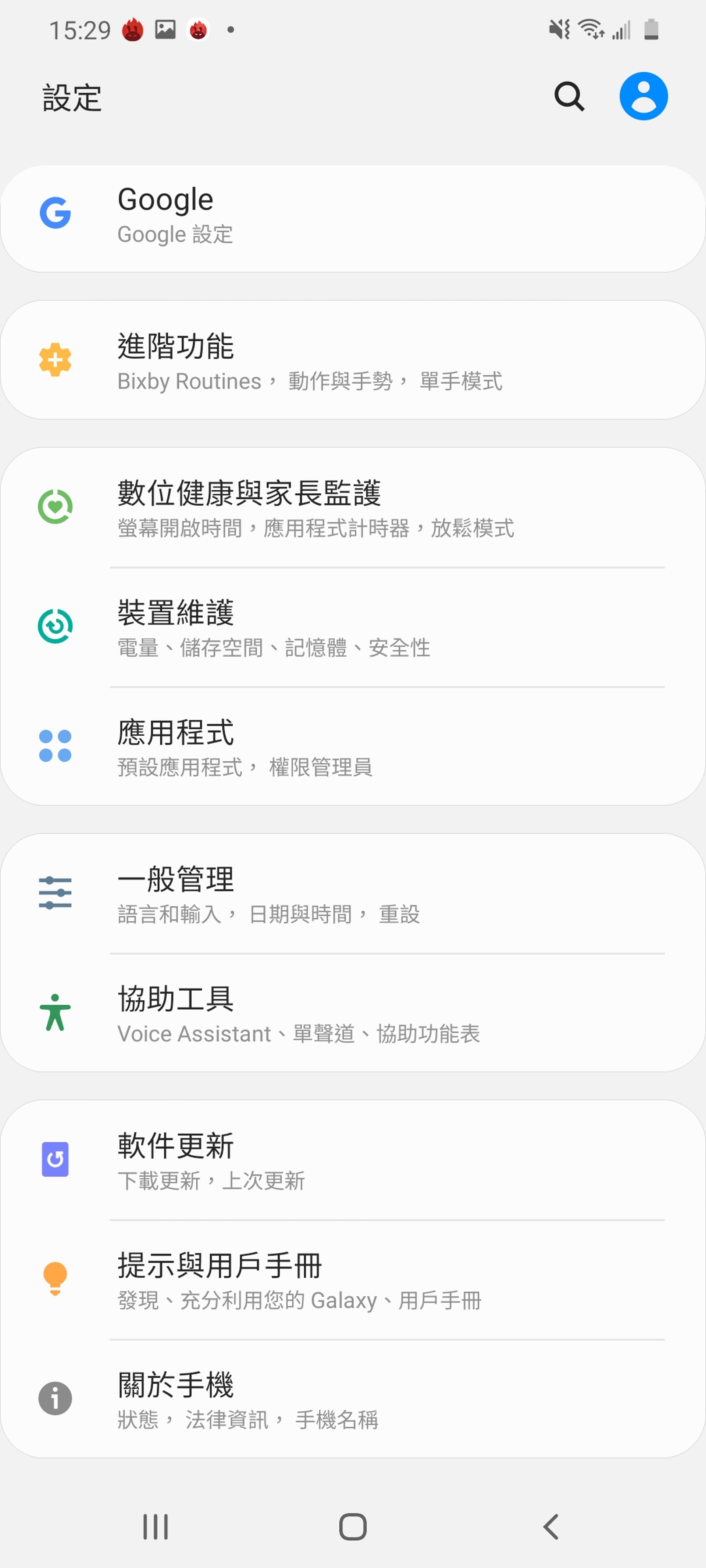Search settings with the magnifier icon

569,96
